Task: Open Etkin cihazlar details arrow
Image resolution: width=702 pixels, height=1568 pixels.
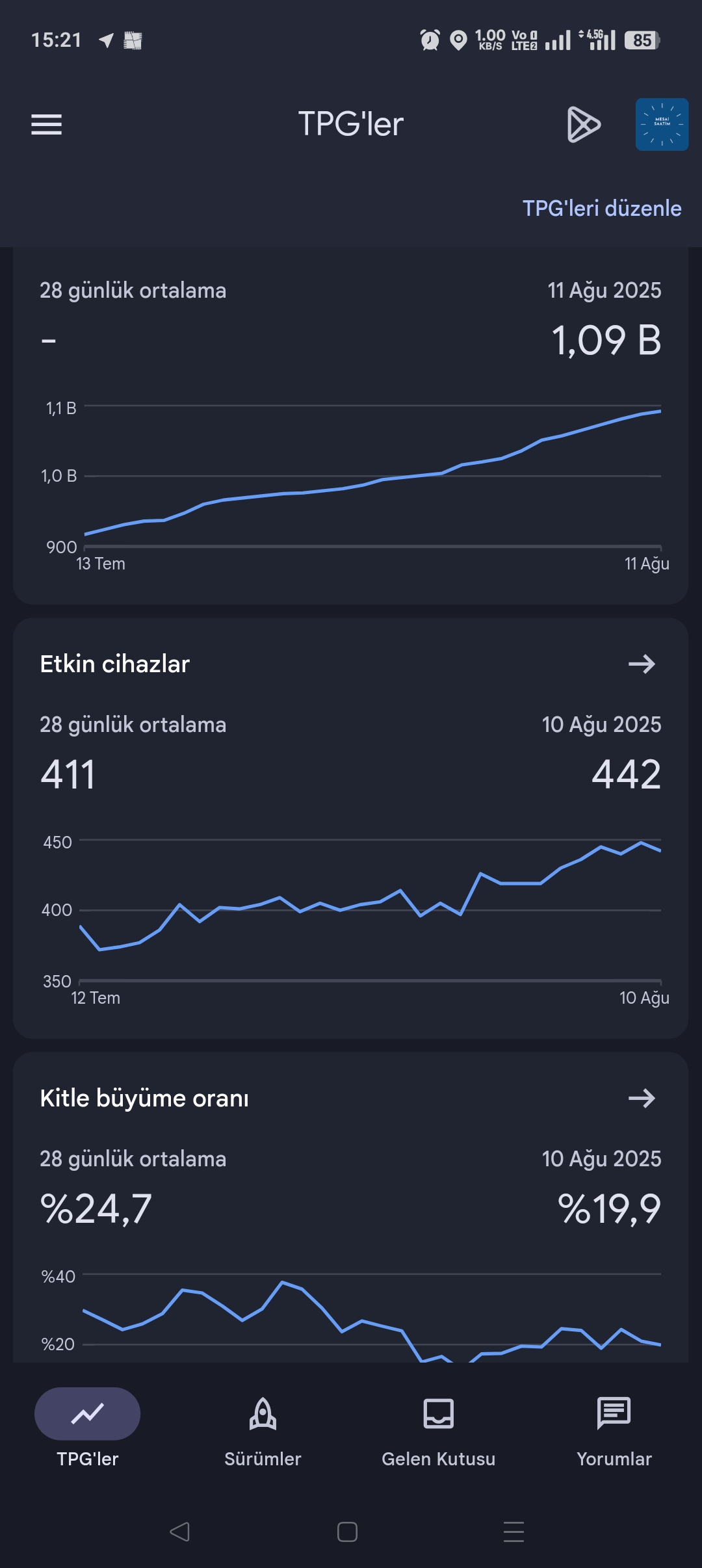Action: 642,664
